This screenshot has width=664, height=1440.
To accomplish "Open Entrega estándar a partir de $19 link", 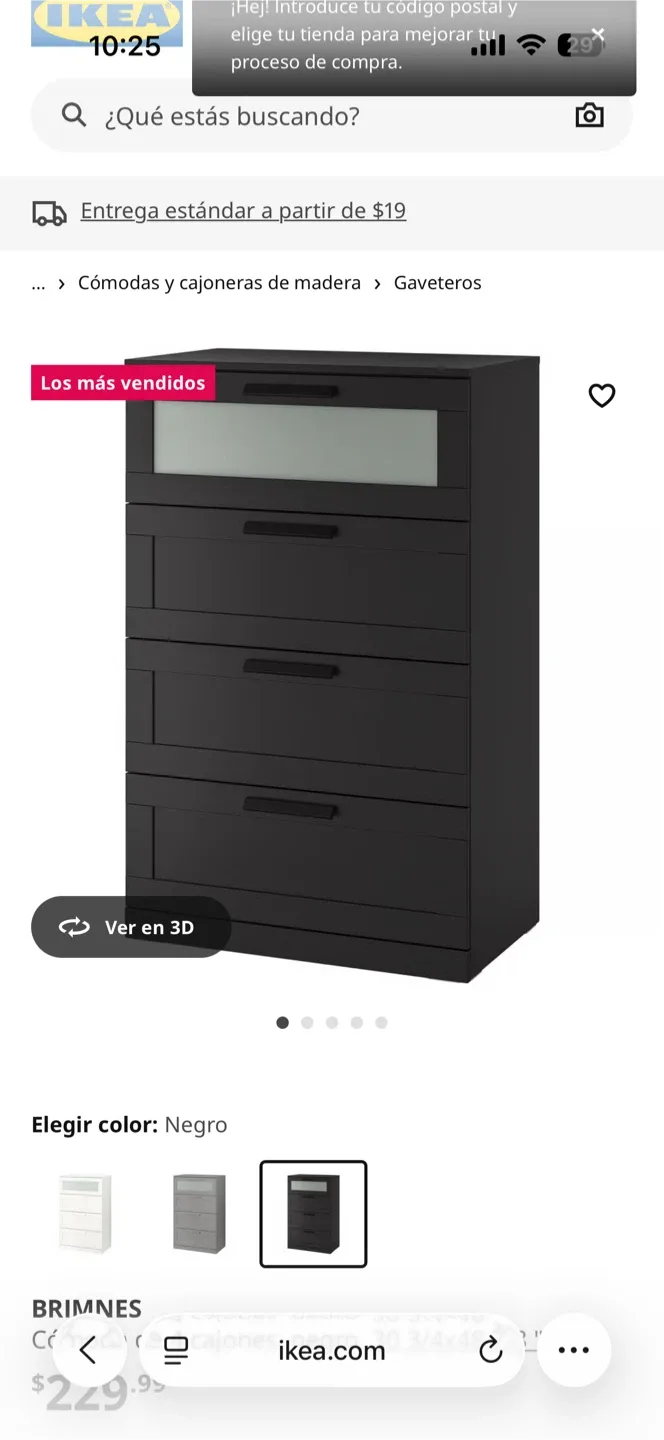I will (x=243, y=211).
